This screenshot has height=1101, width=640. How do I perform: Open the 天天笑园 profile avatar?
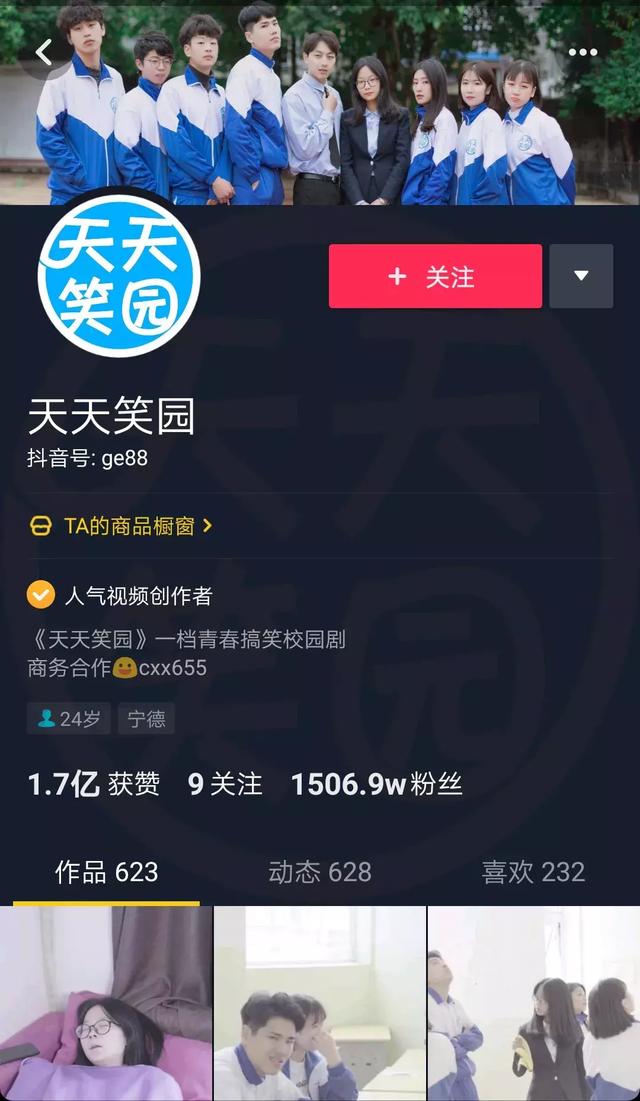tap(119, 275)
